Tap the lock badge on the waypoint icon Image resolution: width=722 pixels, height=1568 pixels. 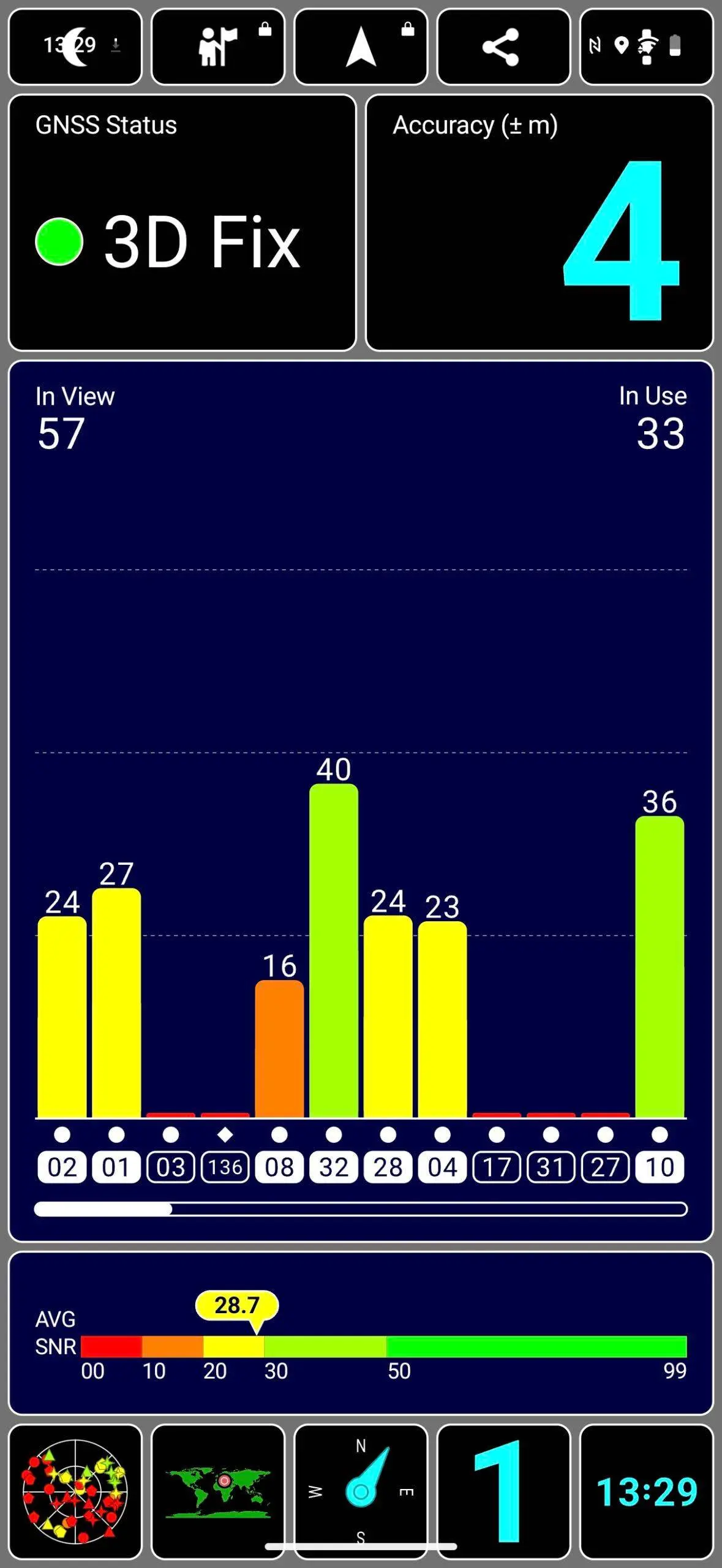(263, 29)
